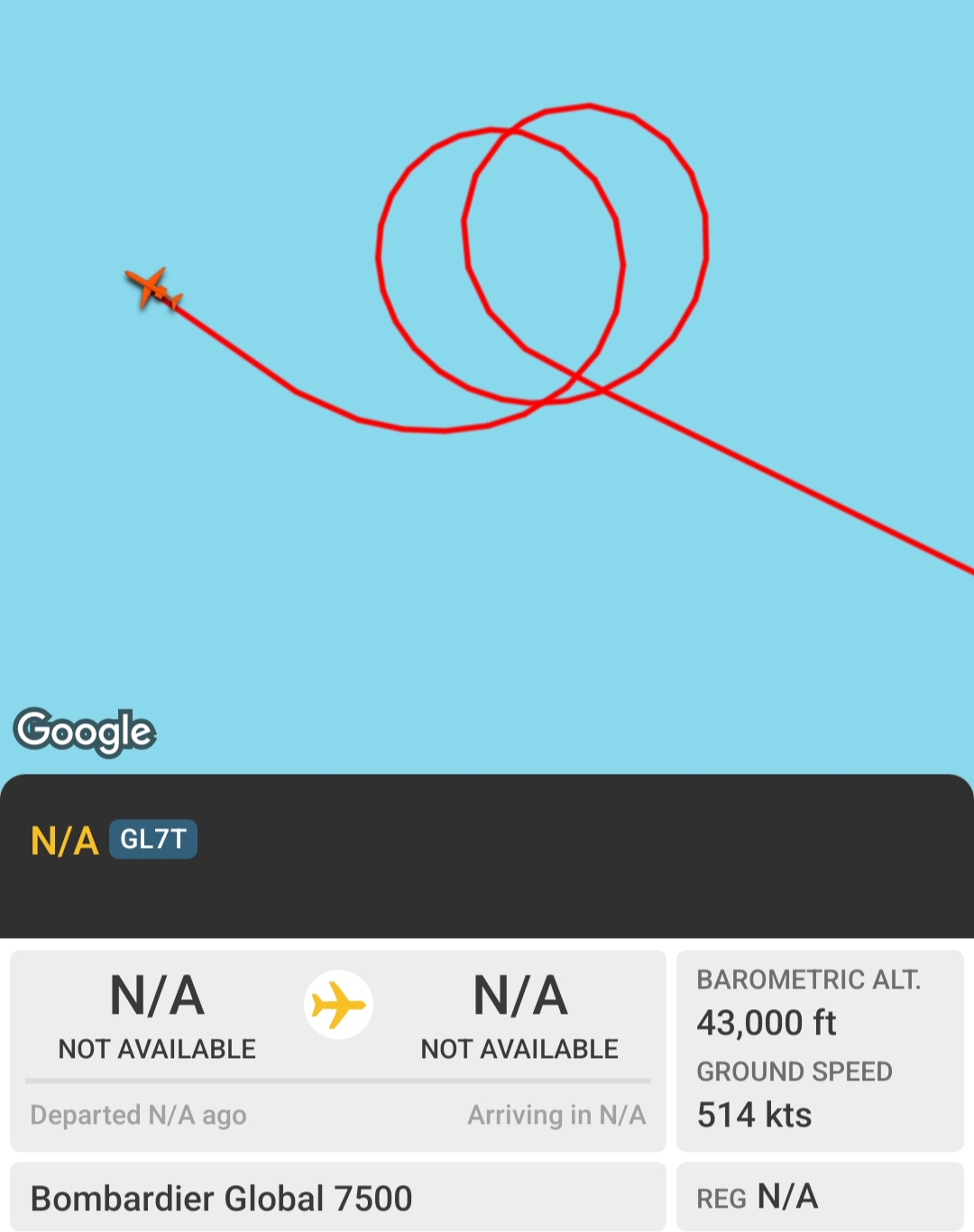Expand the N/A GL7T flight header panel
974x1232 pixels.
(x=487, y=855)
